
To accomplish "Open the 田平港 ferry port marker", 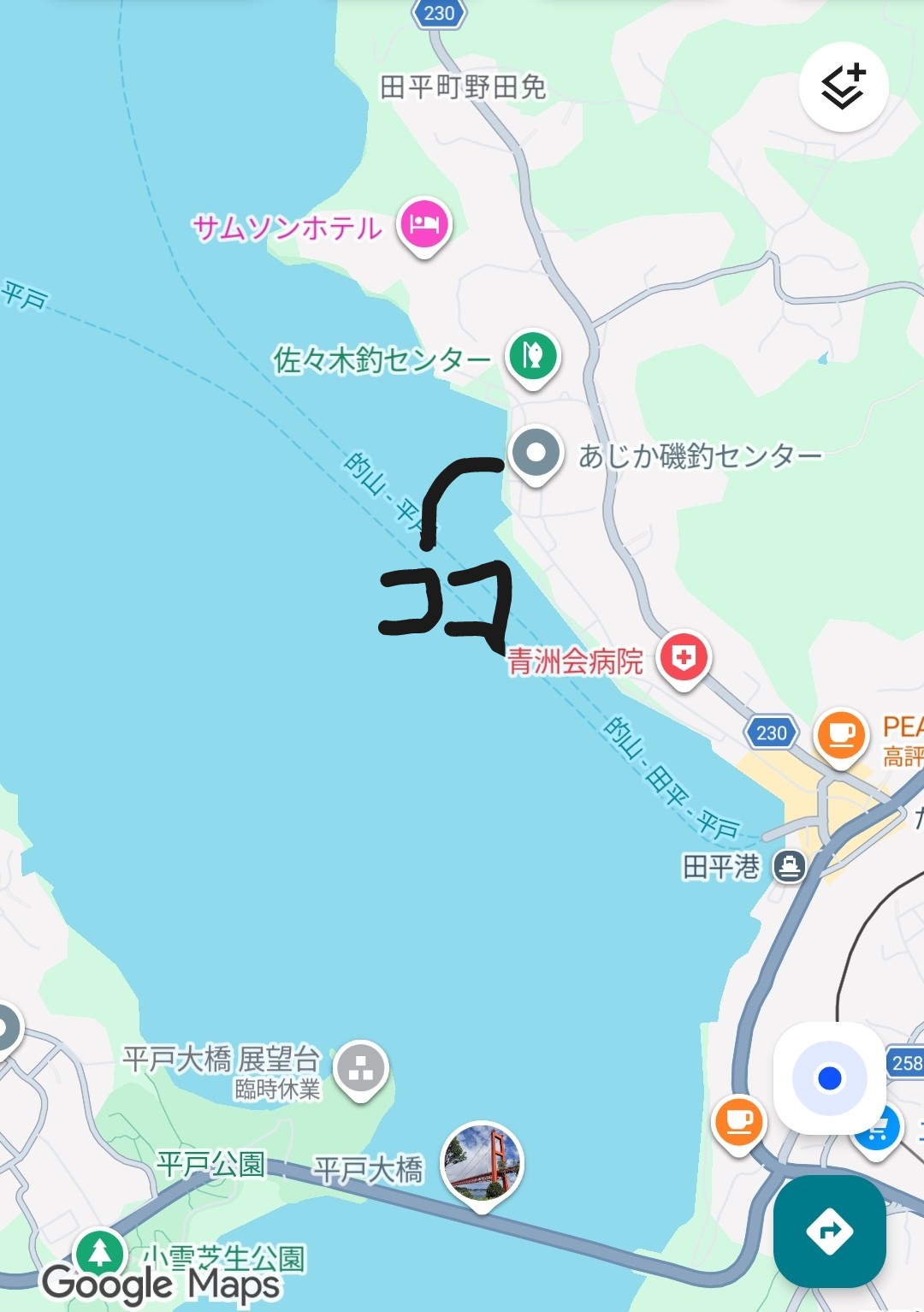I will pyautogui.click(x=789, y=866).
